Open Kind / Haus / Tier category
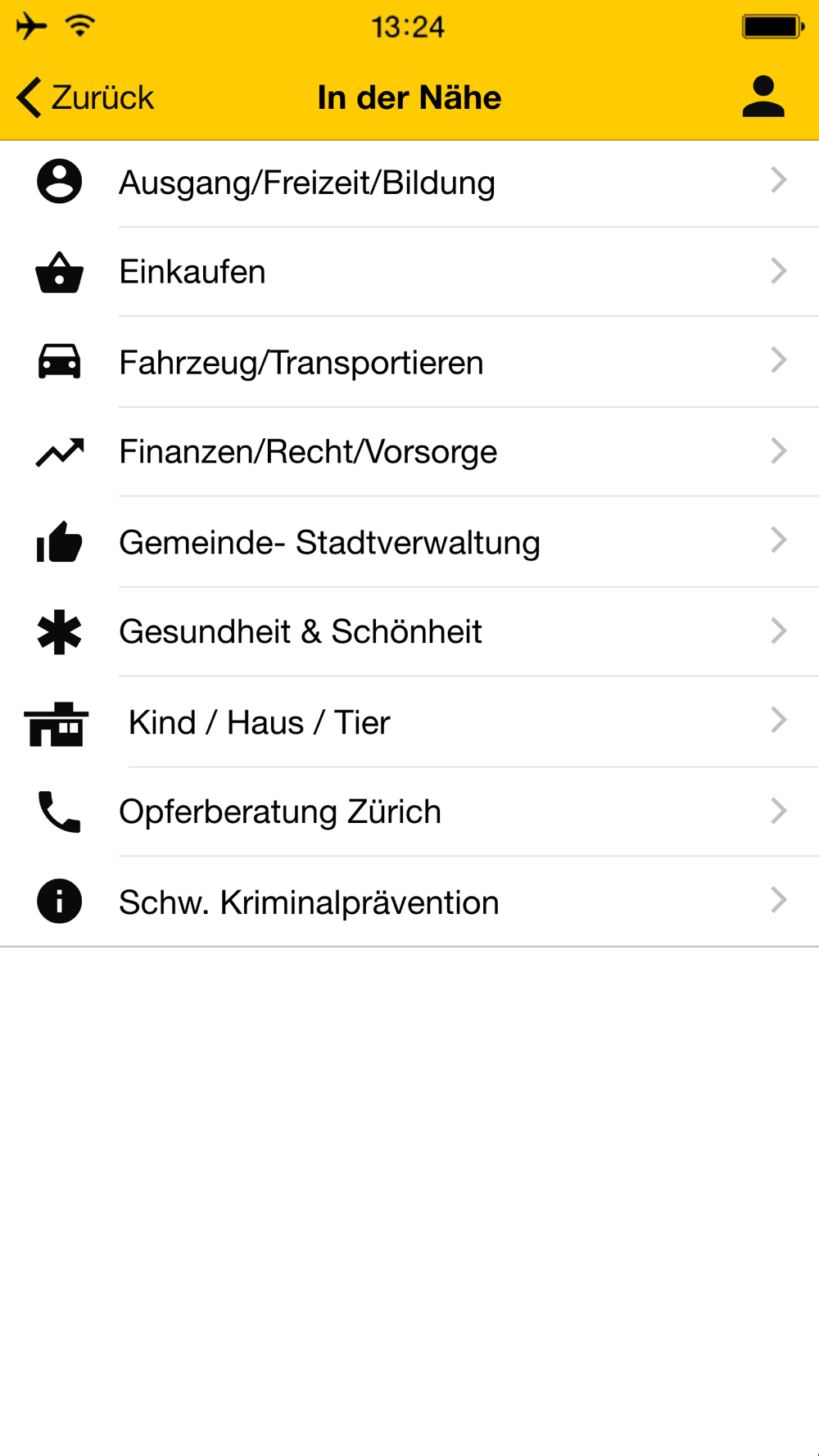The image size is (819, 1456). 409,722
